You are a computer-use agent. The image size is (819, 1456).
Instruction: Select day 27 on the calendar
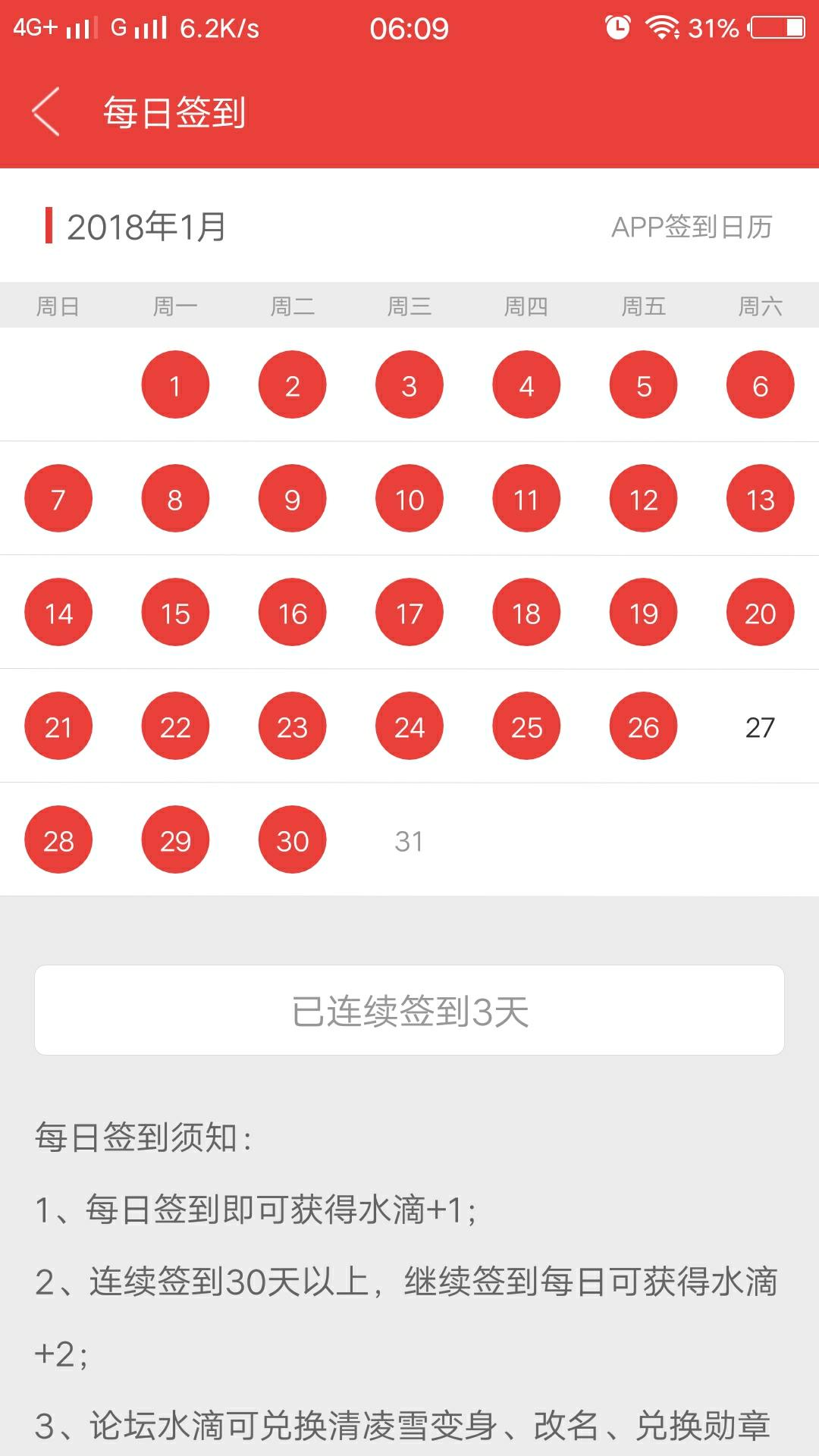pyautogui.click(x=760, y=726)
